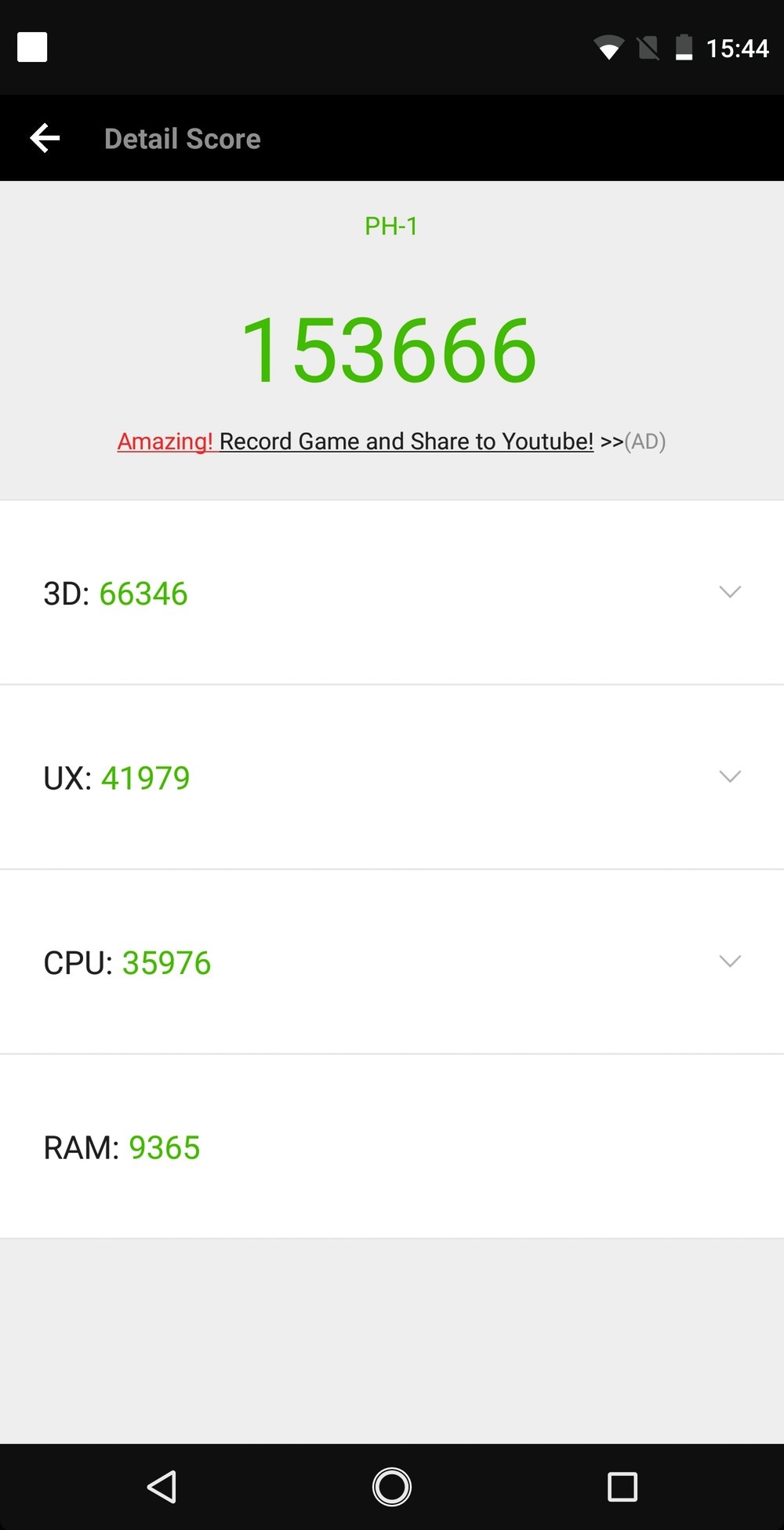The image size is (784, 1530).
Task: Expand the CPU score section
Action: click(729, 961)
